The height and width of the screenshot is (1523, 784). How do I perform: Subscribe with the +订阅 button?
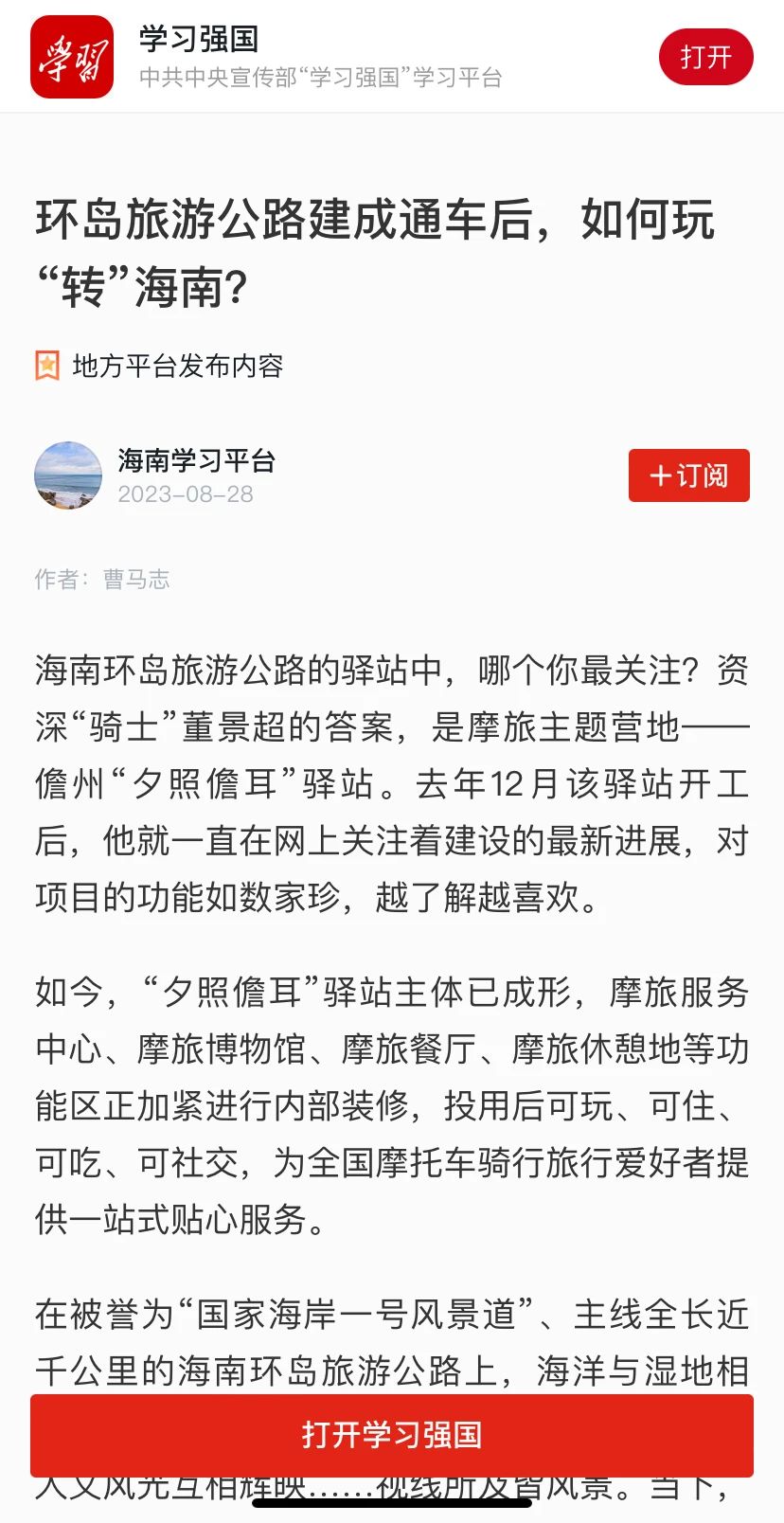coord(688,475)
